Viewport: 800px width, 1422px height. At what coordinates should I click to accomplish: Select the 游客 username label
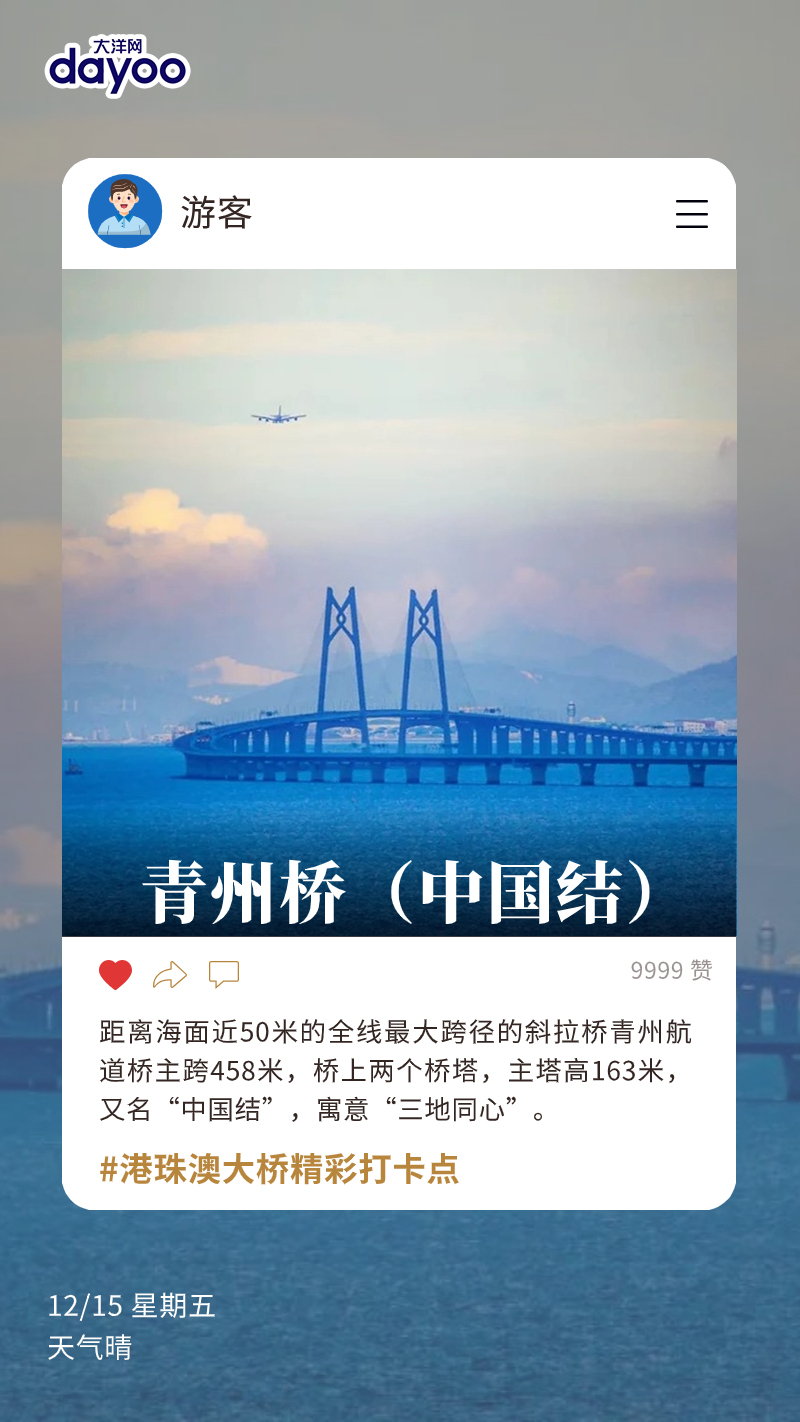click(216, 211)
